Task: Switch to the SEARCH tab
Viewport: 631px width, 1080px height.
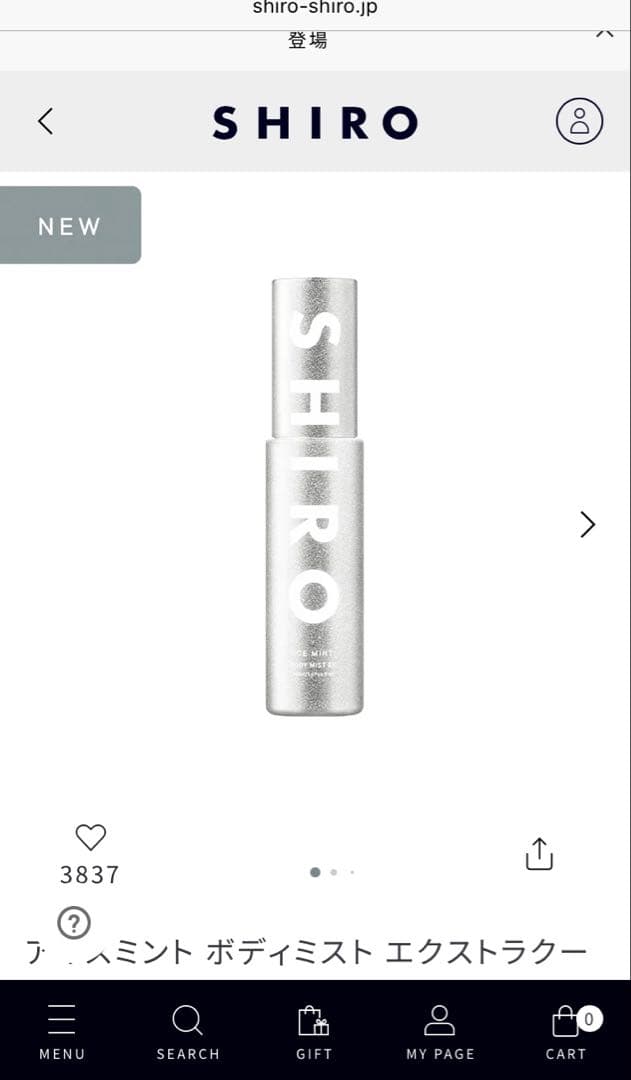Action: 187,1032
